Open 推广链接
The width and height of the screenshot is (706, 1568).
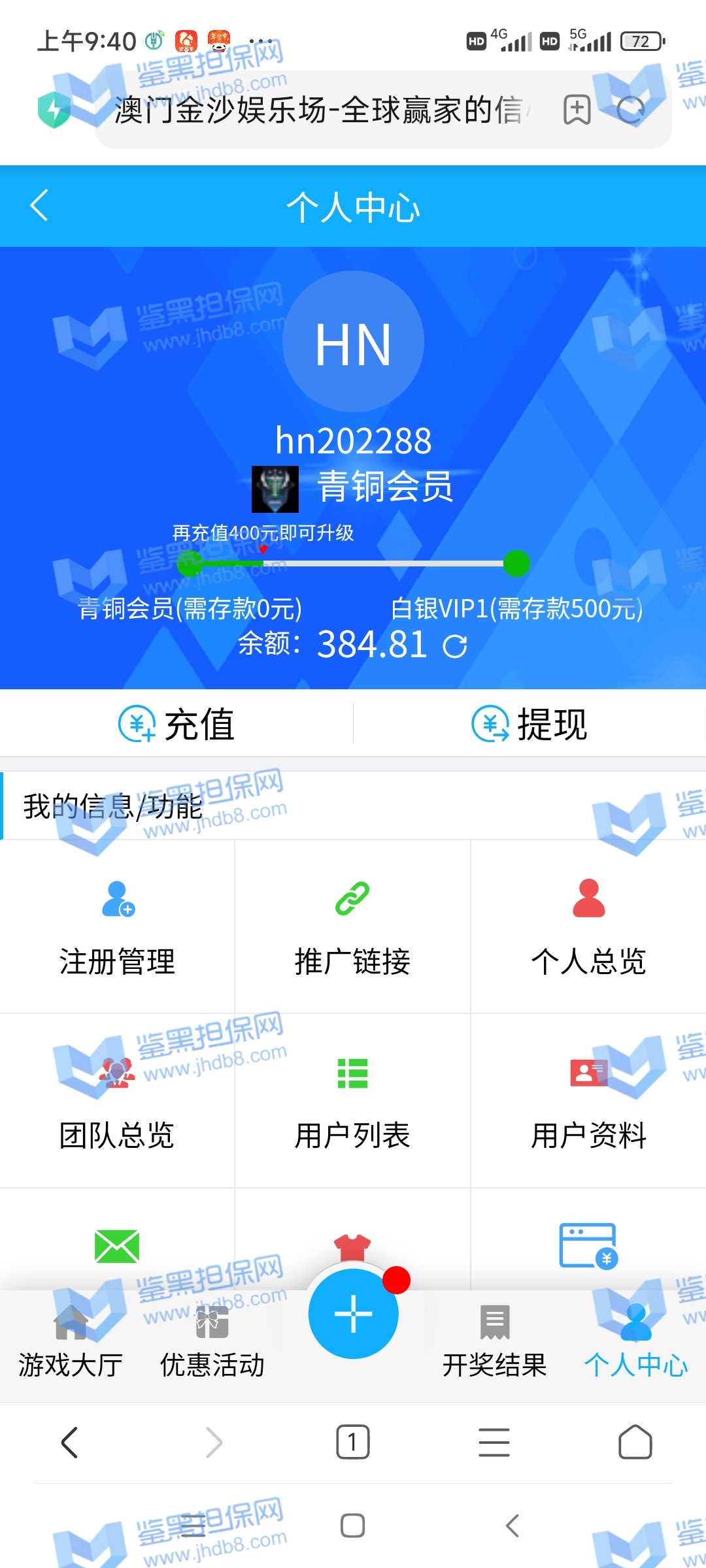353,926
